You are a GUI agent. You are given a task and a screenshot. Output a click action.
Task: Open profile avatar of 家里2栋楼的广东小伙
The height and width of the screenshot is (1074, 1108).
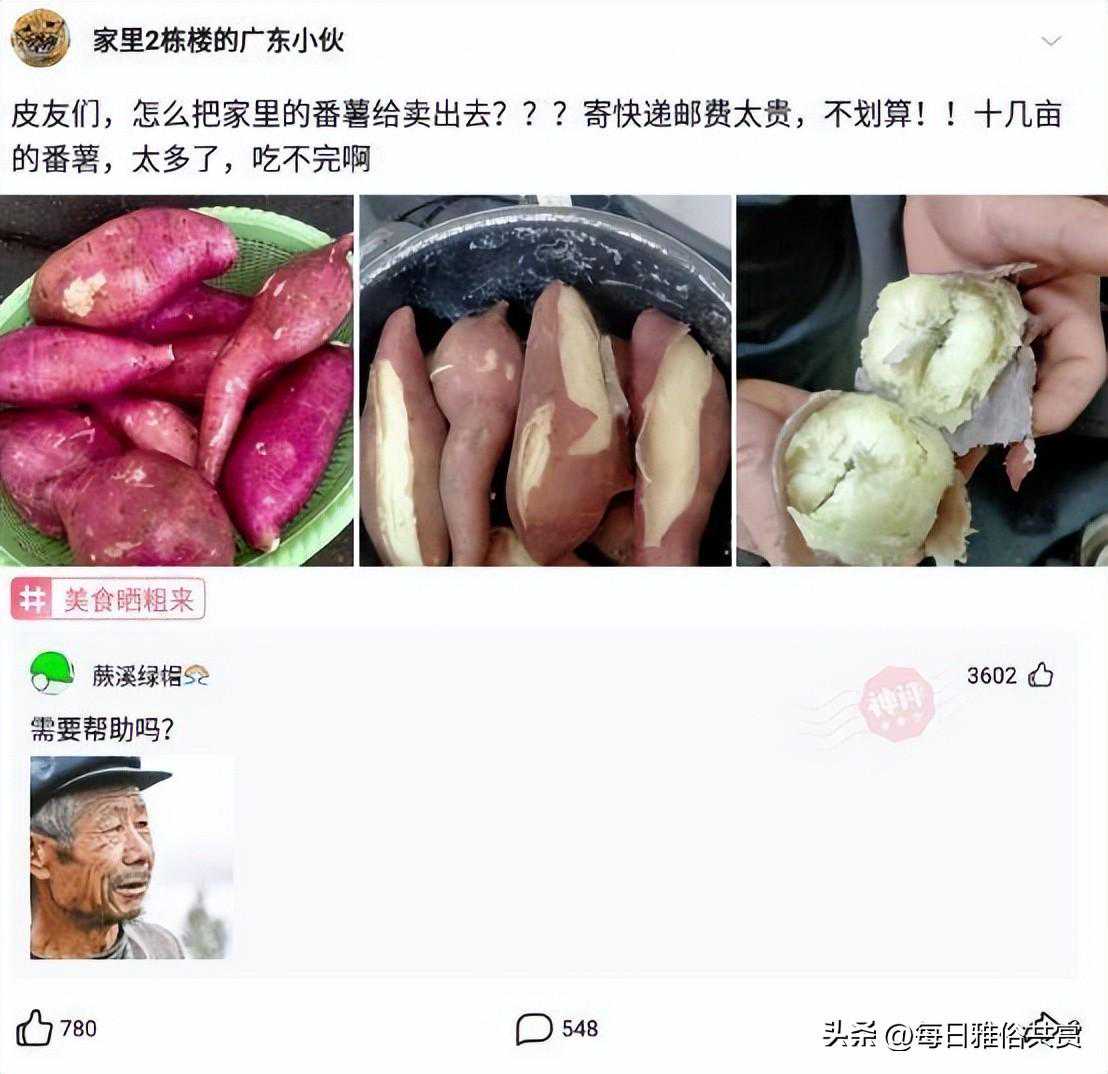[40, 38]
